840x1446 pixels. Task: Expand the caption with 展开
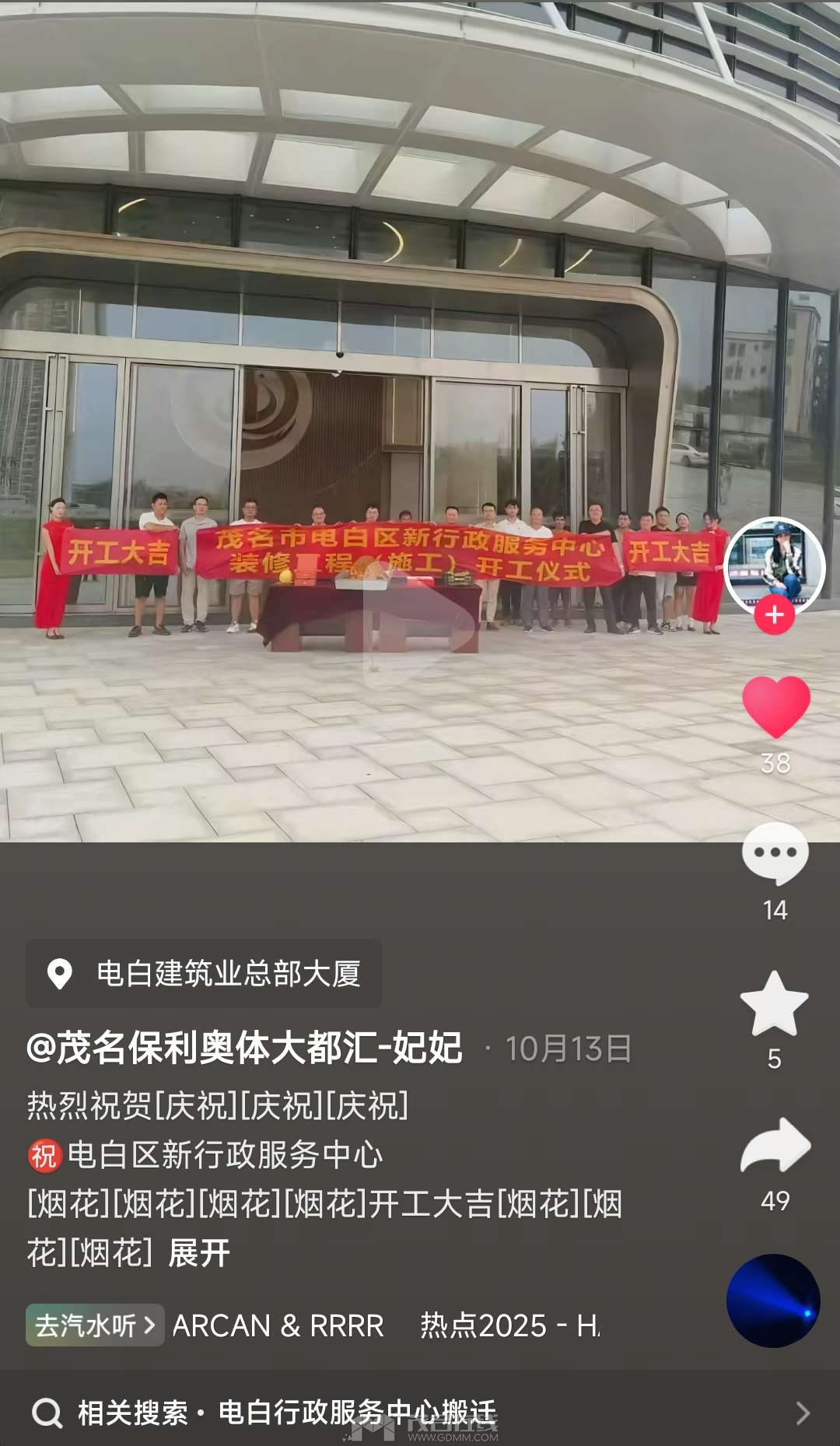point(198,1253)
